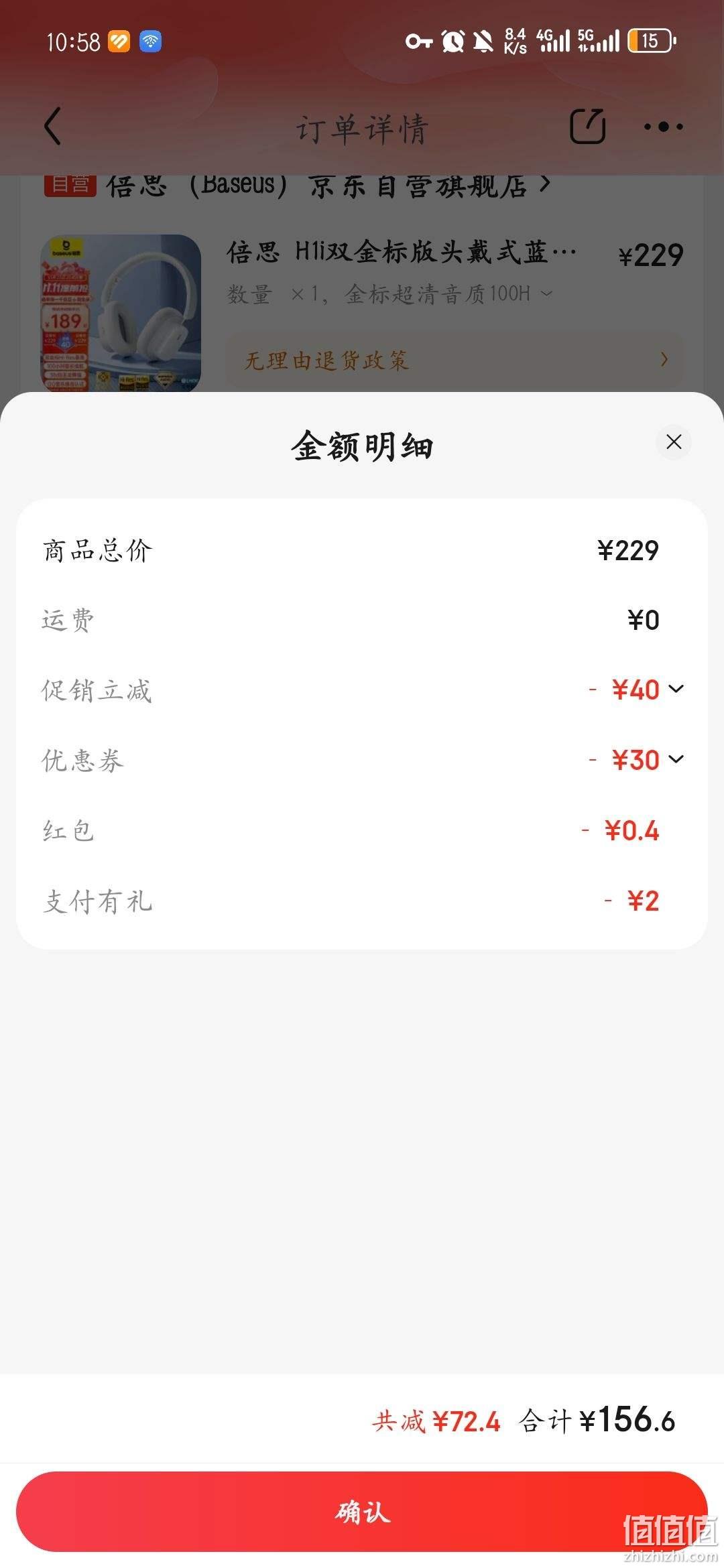Close the 金额明细 sheet

tap(674, 442)
